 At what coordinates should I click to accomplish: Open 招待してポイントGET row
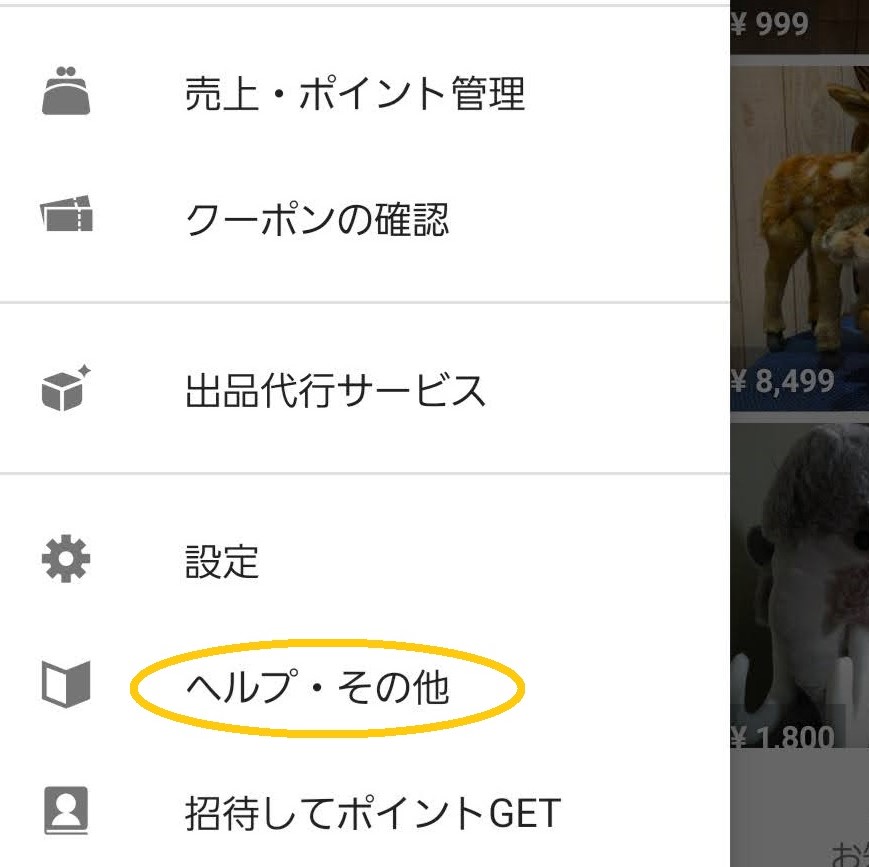click(372, 813)
